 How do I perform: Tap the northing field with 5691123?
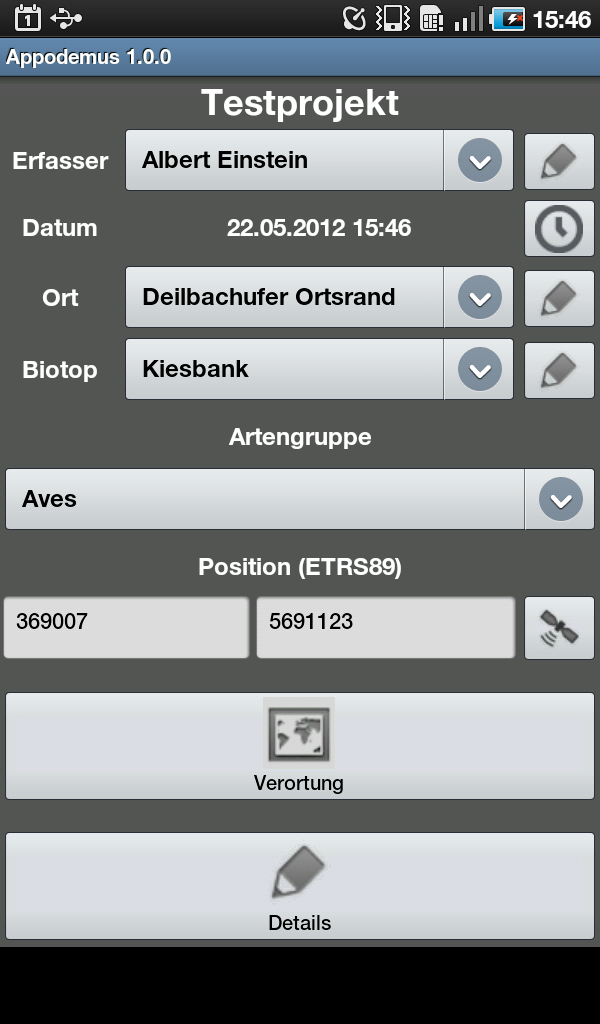tap(386, 627)
